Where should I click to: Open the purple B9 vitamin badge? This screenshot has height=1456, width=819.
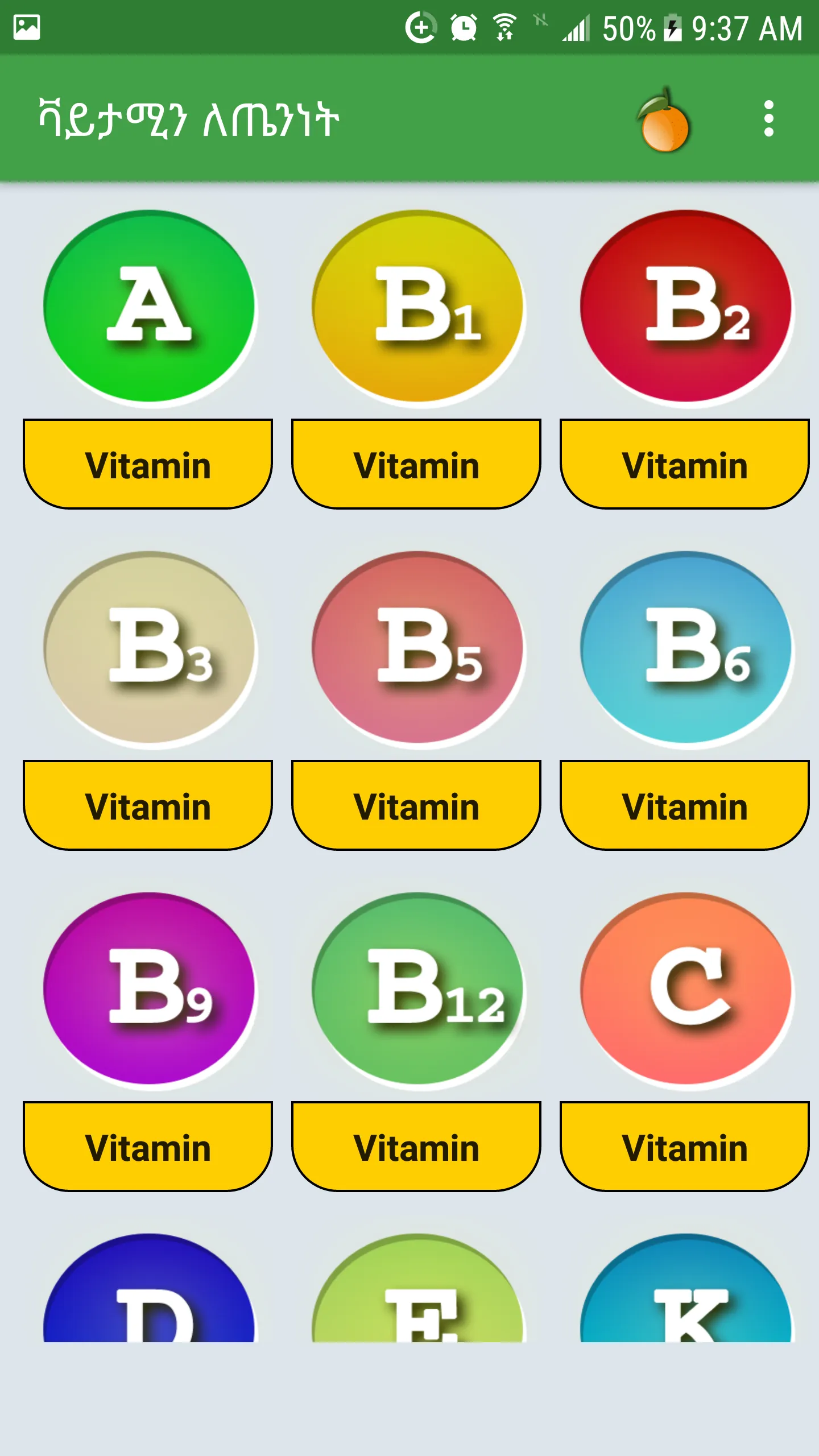[150, 991]
